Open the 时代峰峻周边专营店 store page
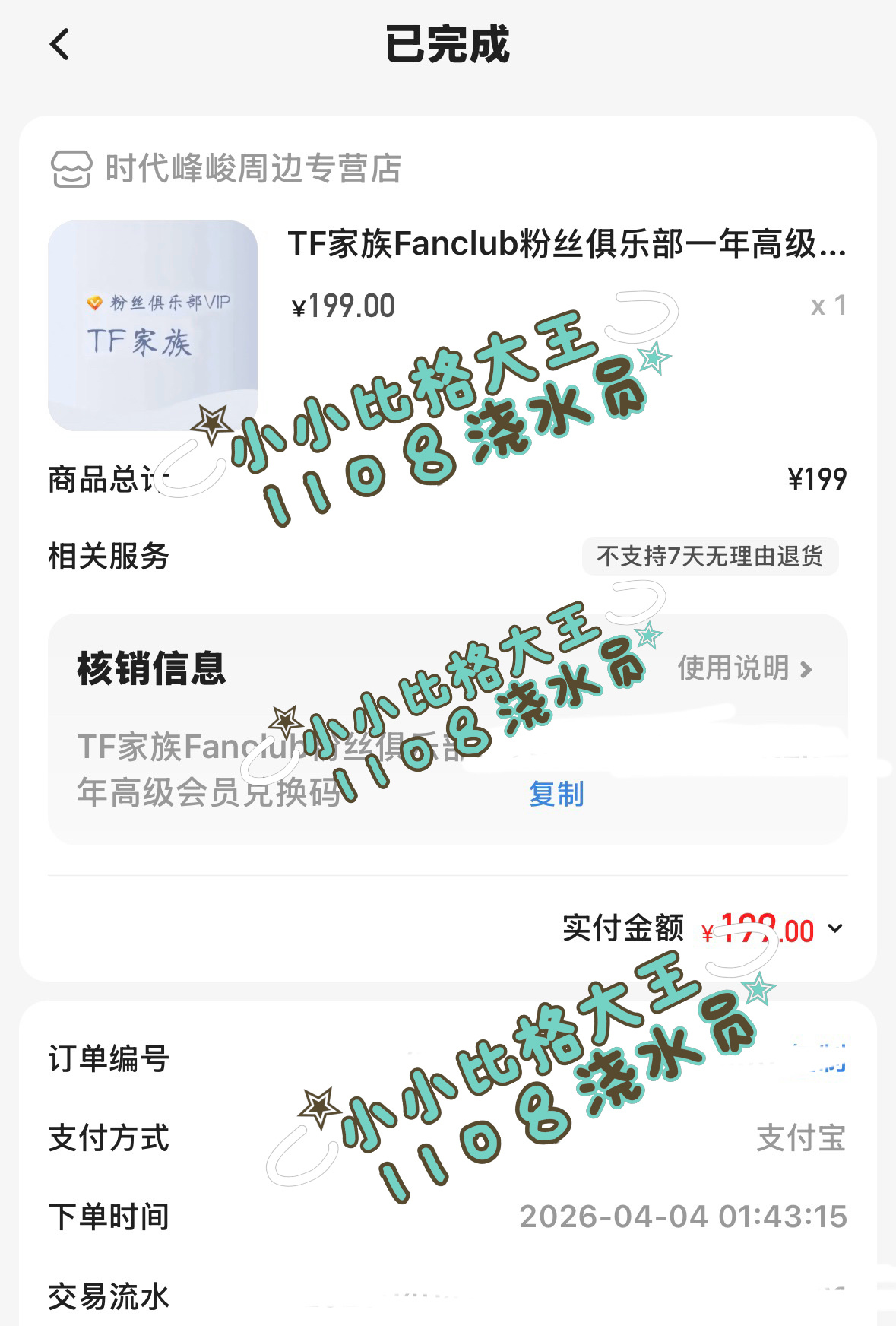896x1326 pixels. coord(251,169)
